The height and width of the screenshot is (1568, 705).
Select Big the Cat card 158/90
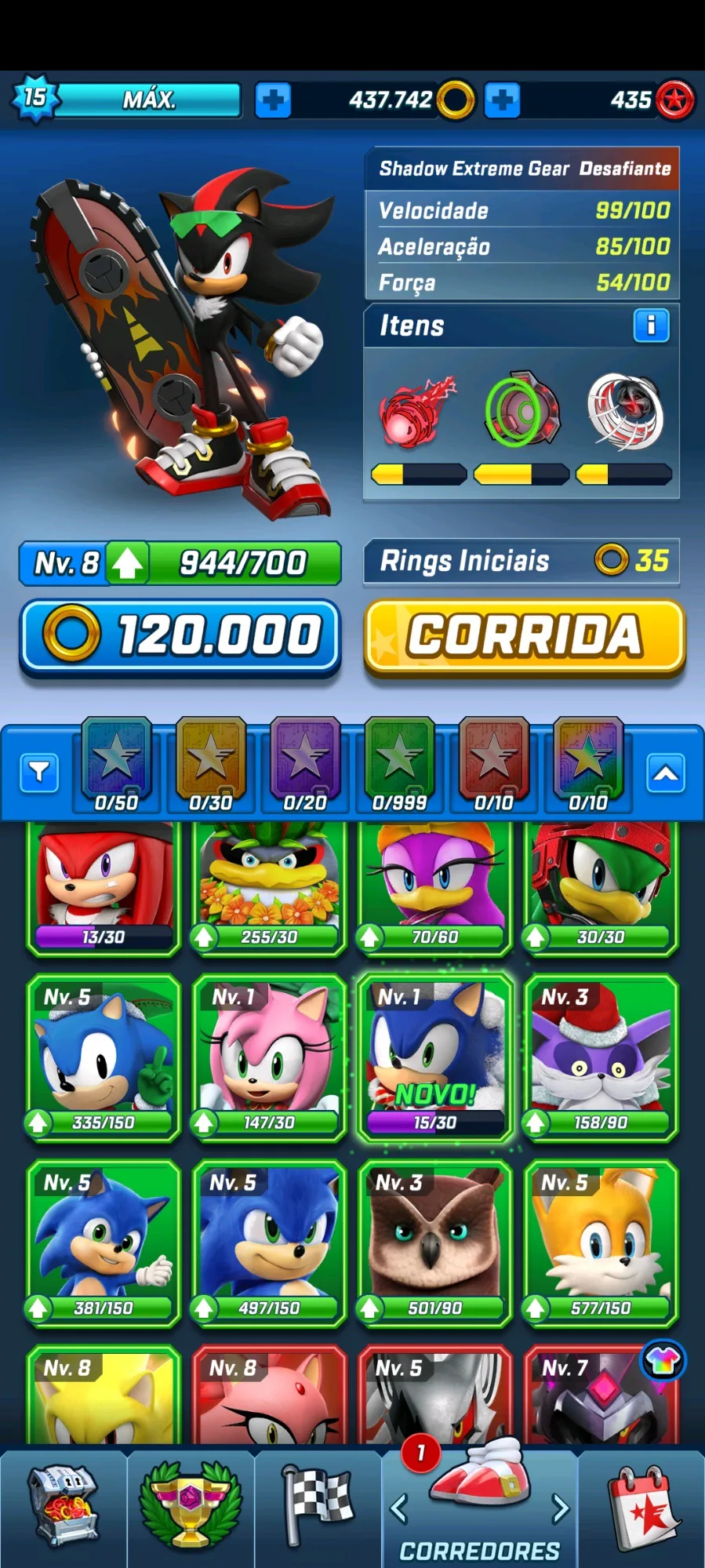click(x=600, y=1056)
